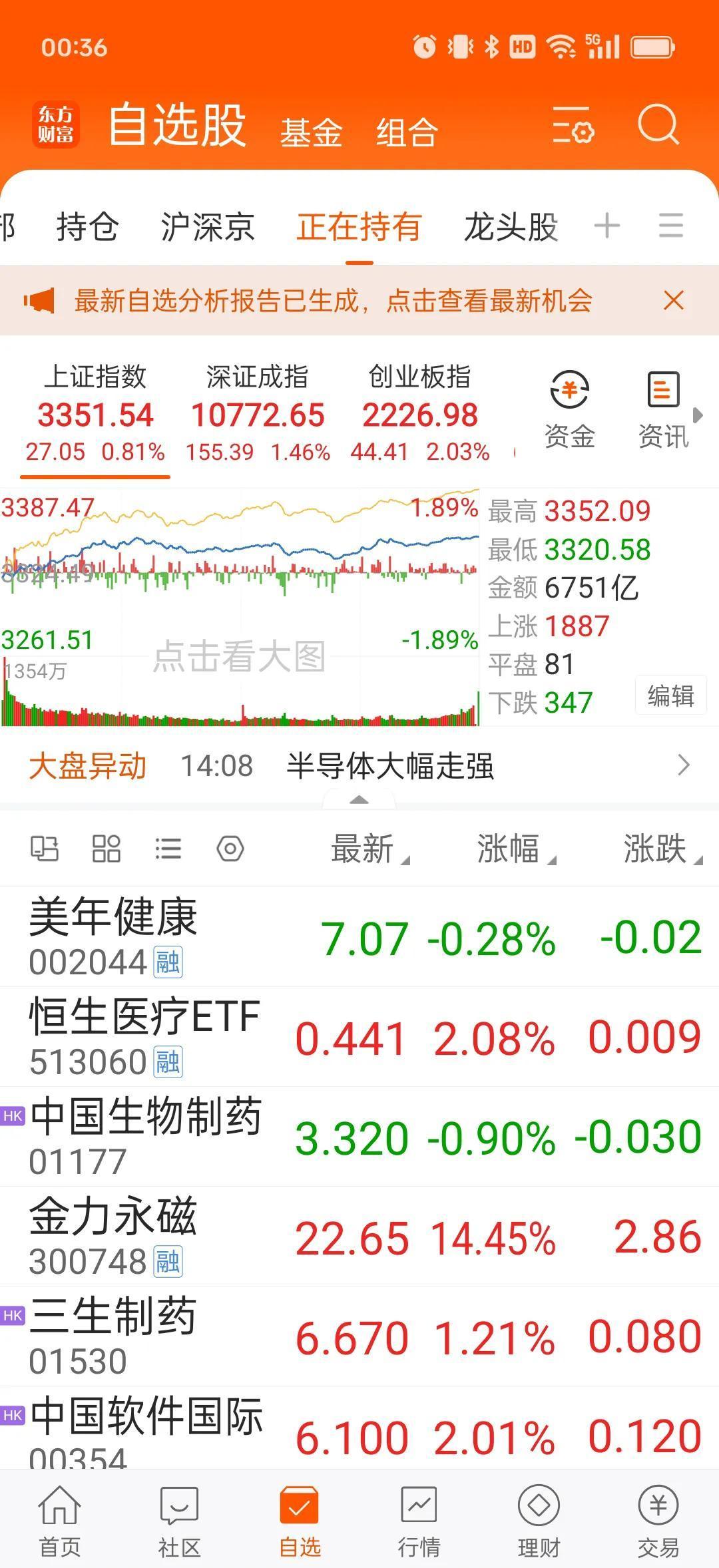Tap 编辑 to edit the watchlist

[671, 695]
